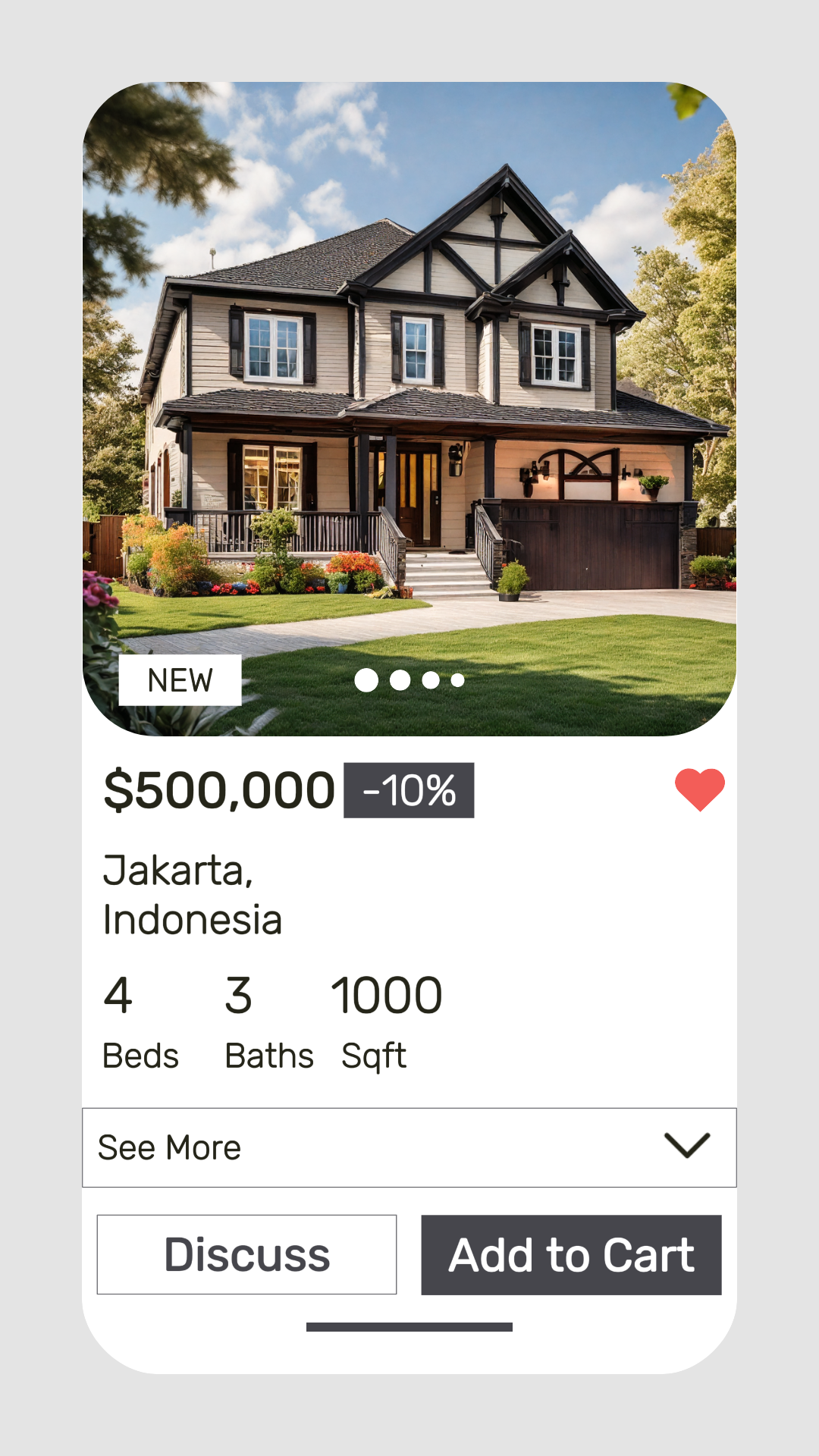Viewport: 819px width, 1456px height.
Task: Add the property to cart
Action: (571, 1254)
